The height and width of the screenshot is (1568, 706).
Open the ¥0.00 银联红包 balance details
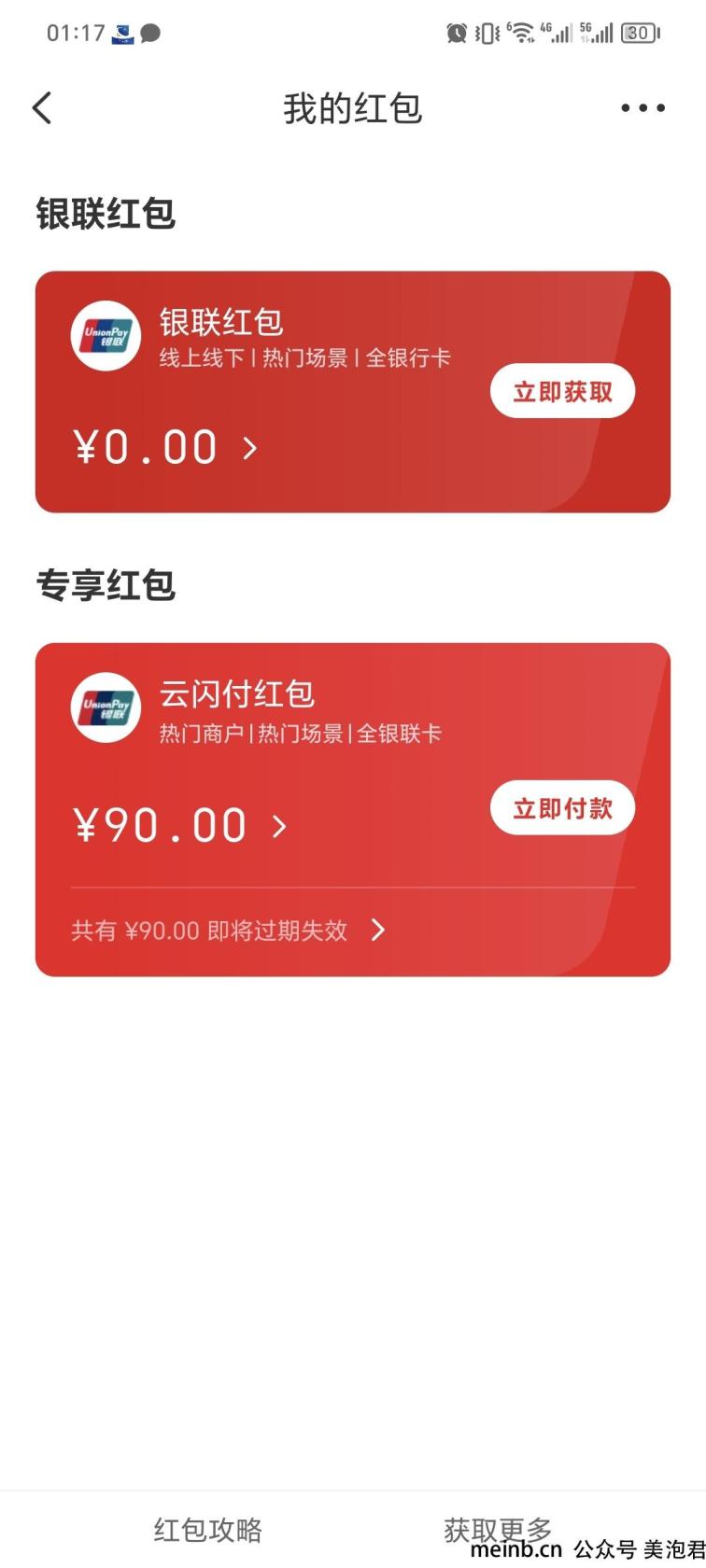tap(165, 448)
